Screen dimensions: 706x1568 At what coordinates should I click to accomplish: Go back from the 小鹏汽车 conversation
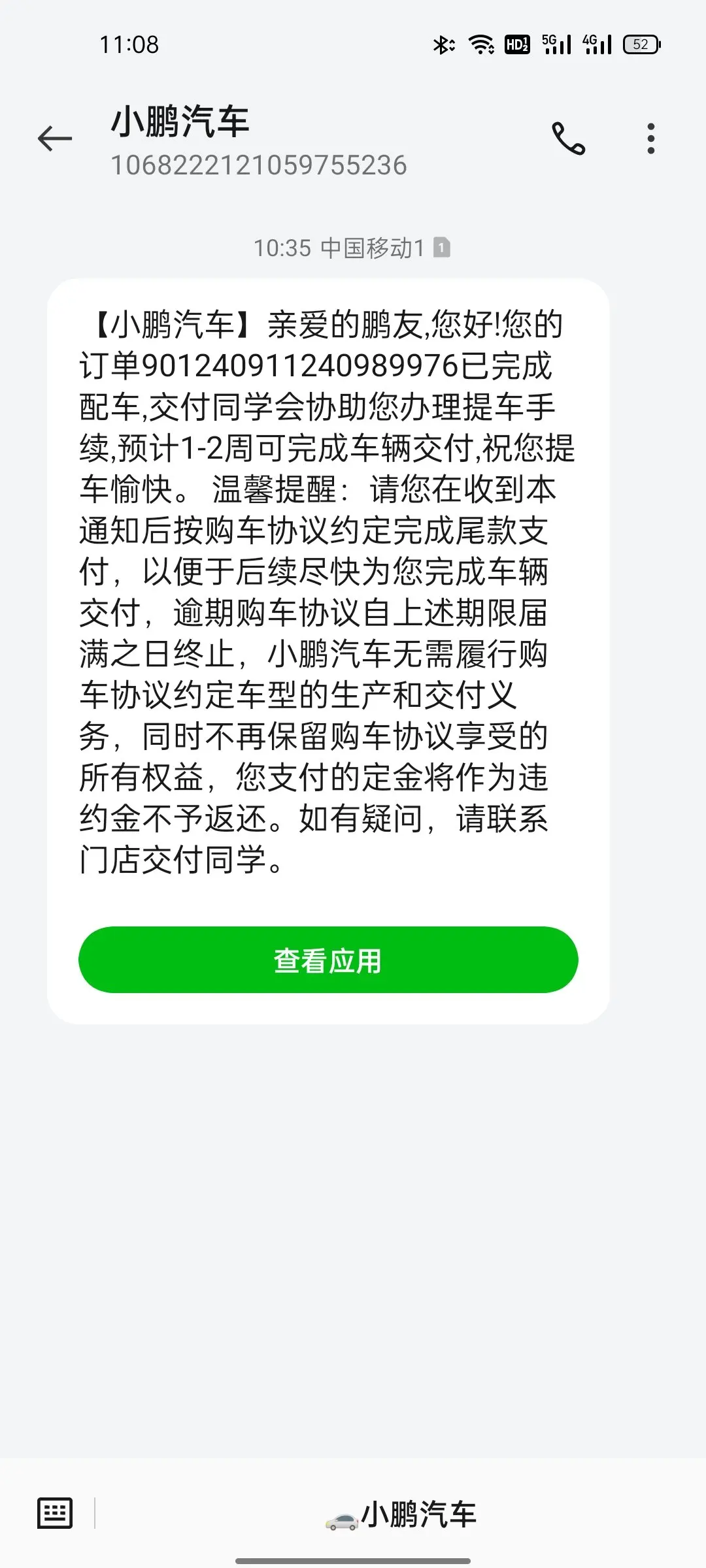point(55,139)
